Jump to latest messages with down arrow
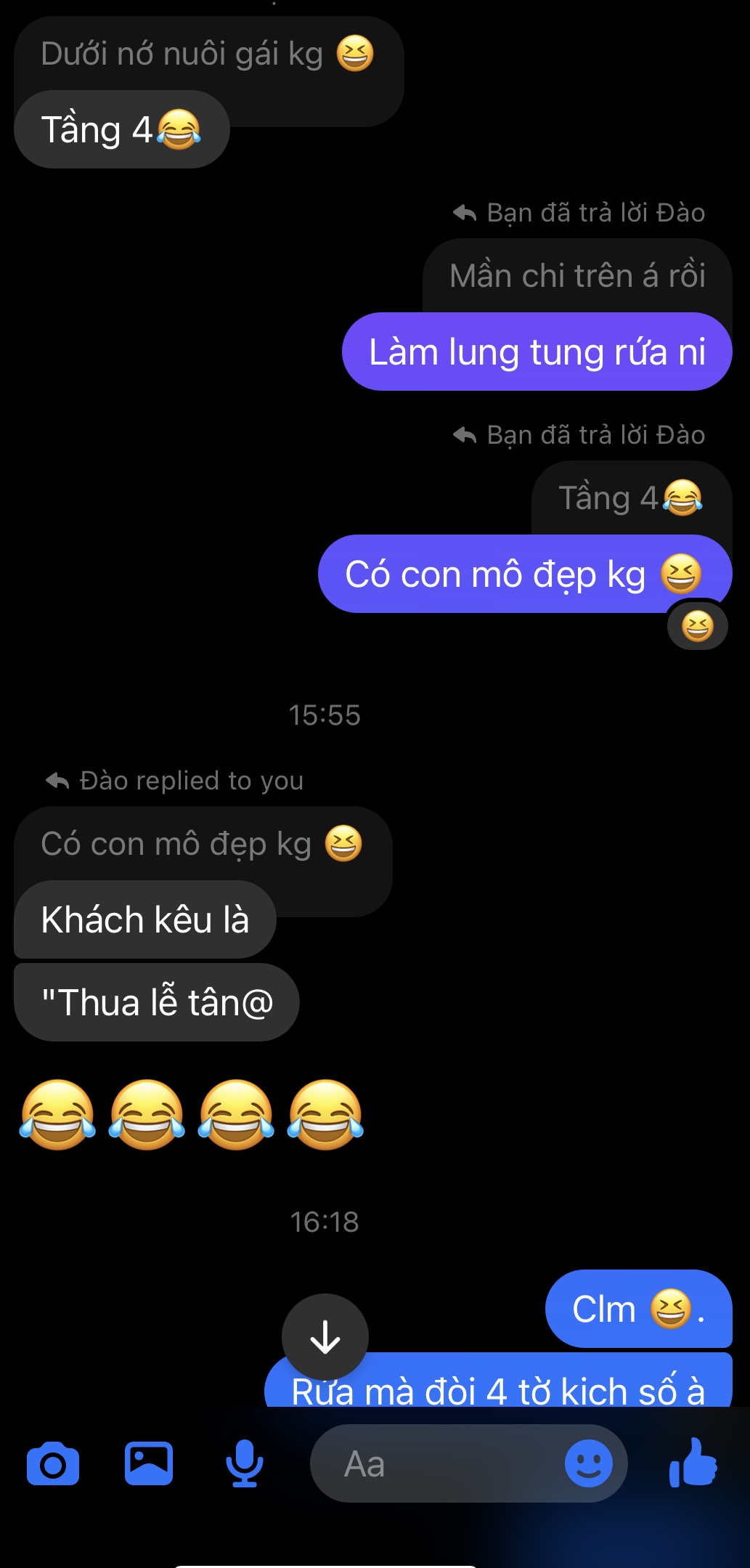The height and width of the screenshot is (1568, 750). (325, 1336)
